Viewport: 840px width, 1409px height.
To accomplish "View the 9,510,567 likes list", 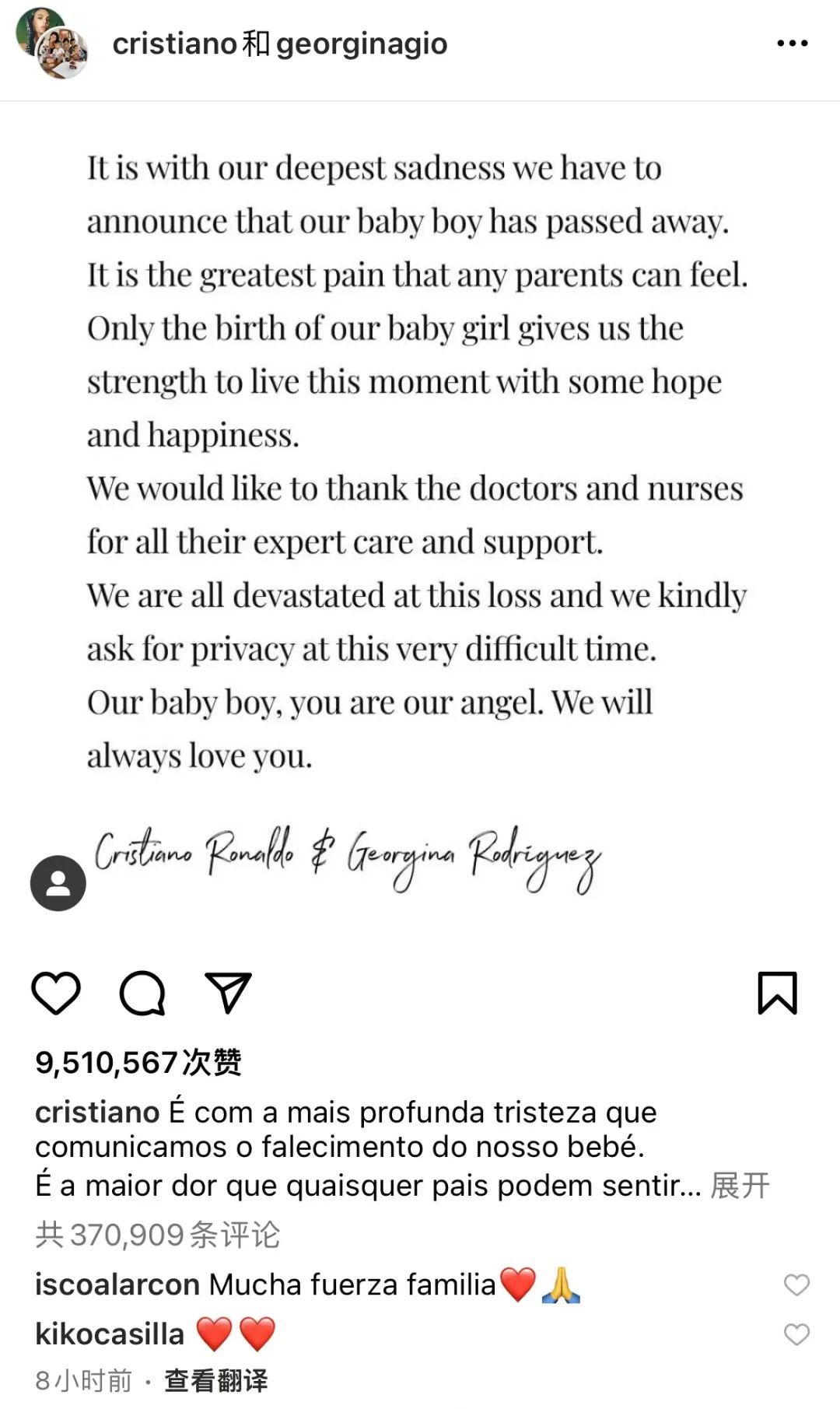I will (138, 1062).
